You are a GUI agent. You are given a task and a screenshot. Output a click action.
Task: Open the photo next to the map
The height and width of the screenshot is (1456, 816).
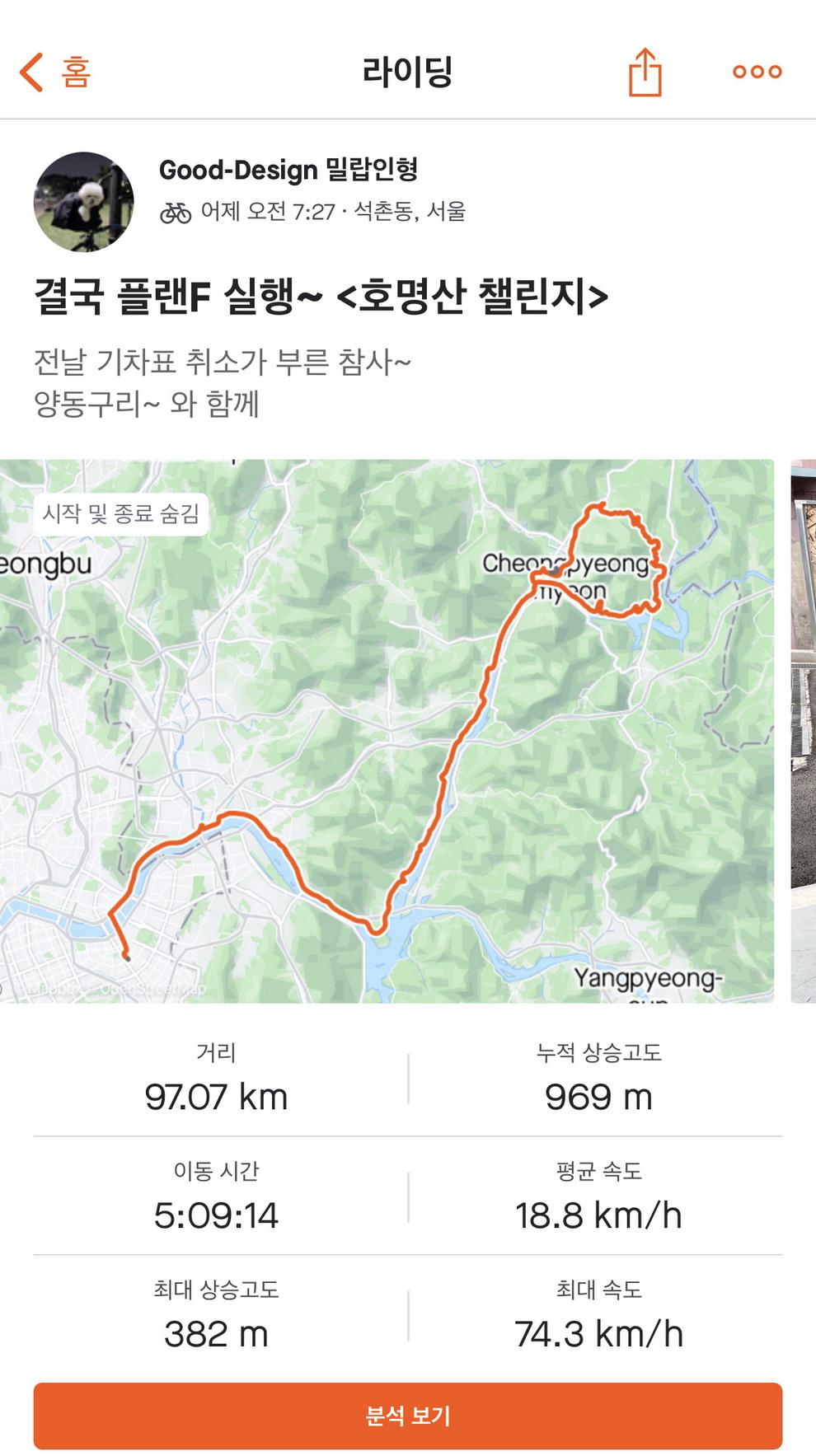pos(803,731)
